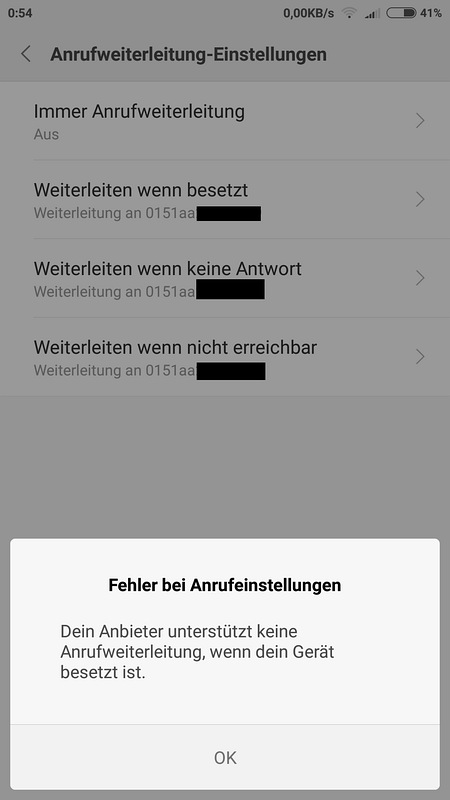
Task: Open Weiterleiten wenn nicht erreichbar
Action: pyautogui.click(x=225, y=357)
